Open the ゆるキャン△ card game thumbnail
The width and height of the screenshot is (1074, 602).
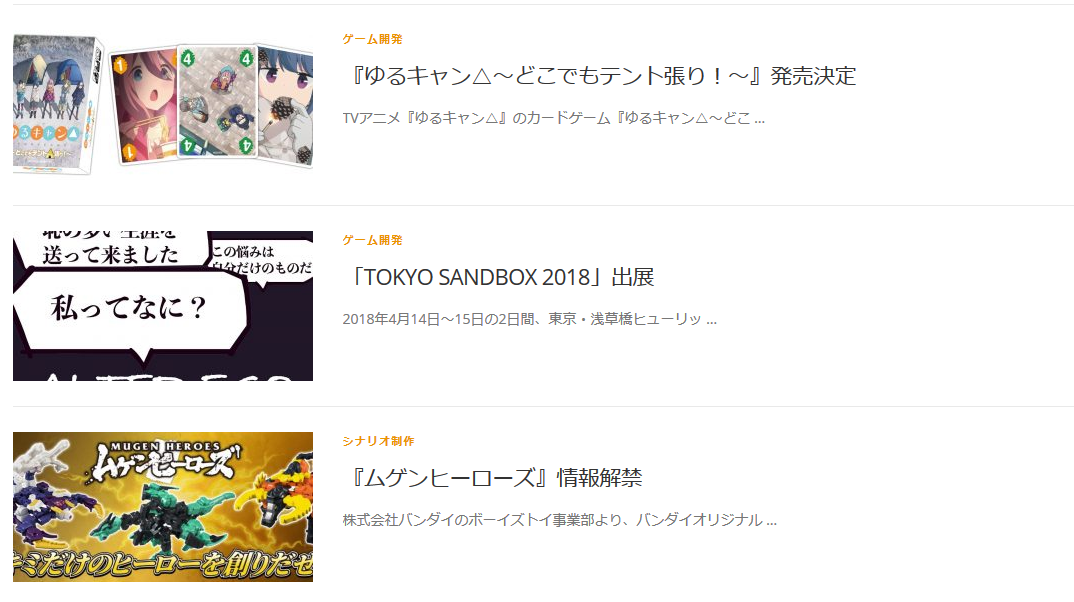pos(162,105)
